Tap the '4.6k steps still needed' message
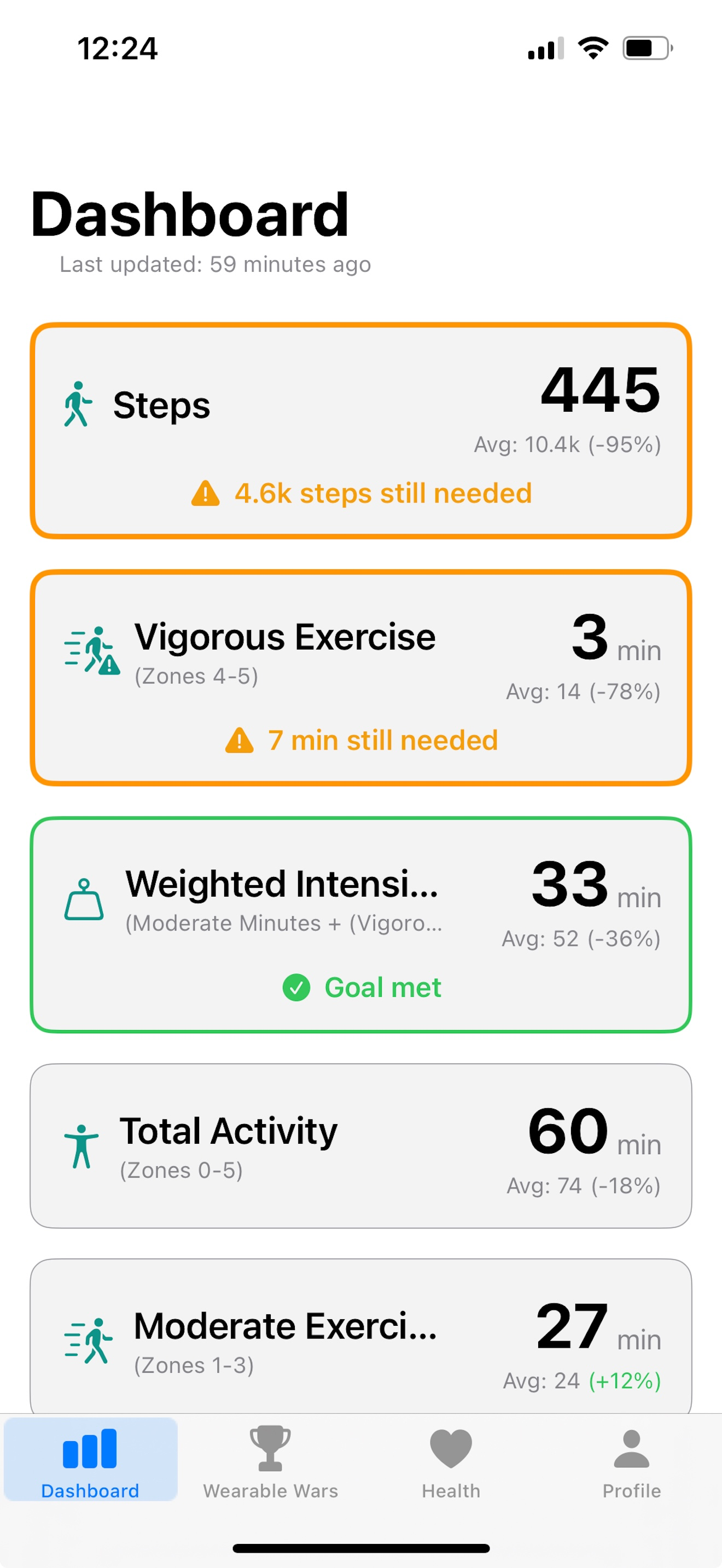The width and height of the screenshot is (722, 1568). pyautogui.click(x=382, y=493)
